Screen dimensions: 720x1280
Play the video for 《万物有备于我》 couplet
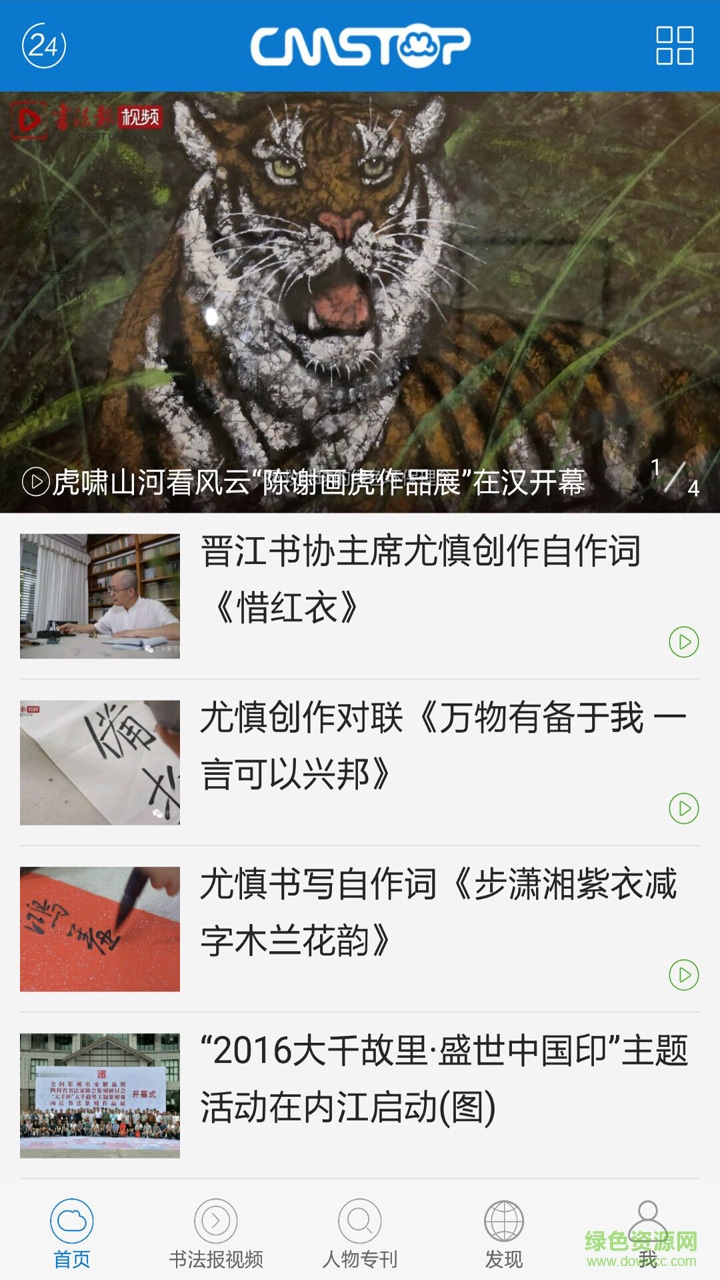coord(683,807)
